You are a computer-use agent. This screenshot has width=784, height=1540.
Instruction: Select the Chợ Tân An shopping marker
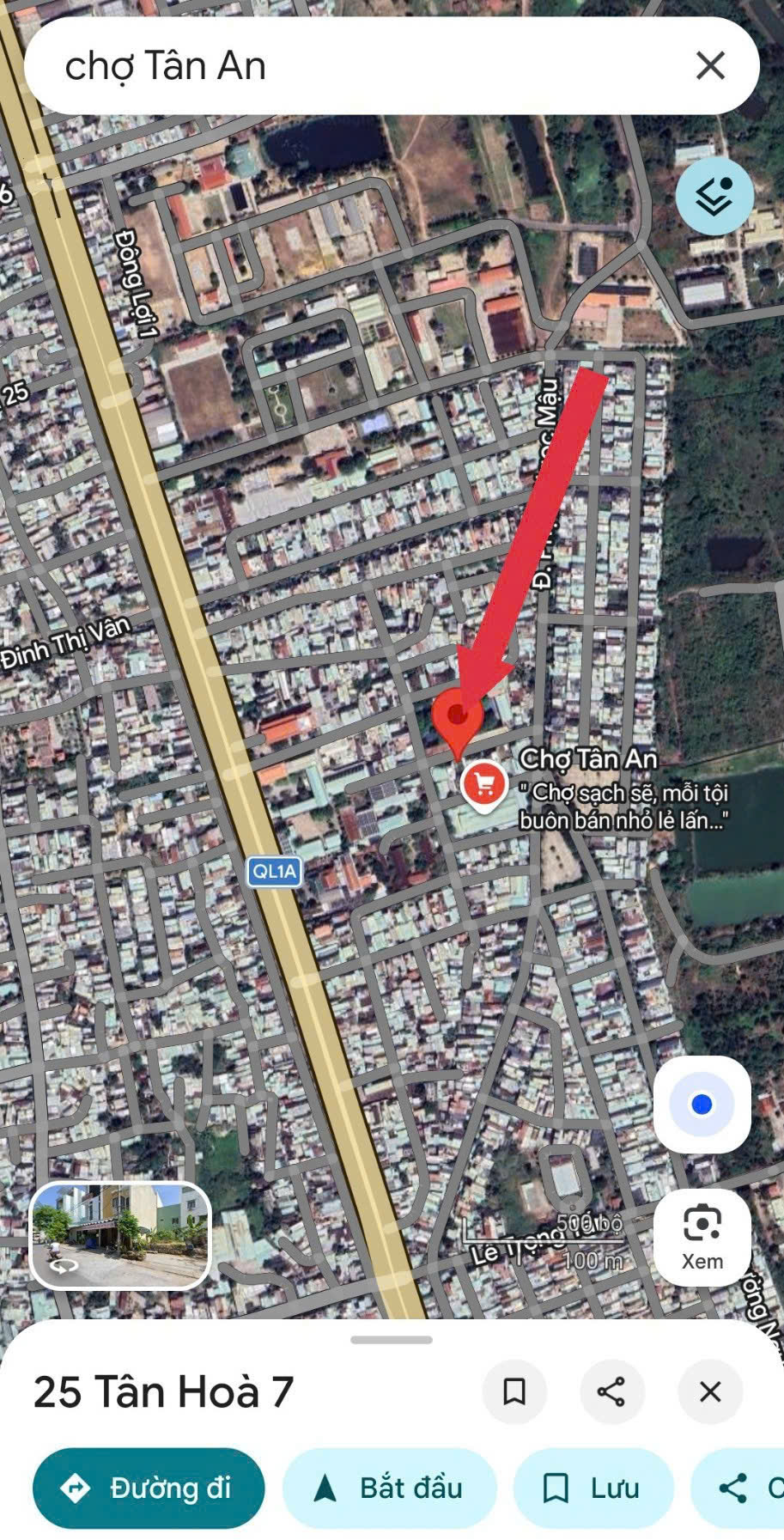click(x=484, y=784)
